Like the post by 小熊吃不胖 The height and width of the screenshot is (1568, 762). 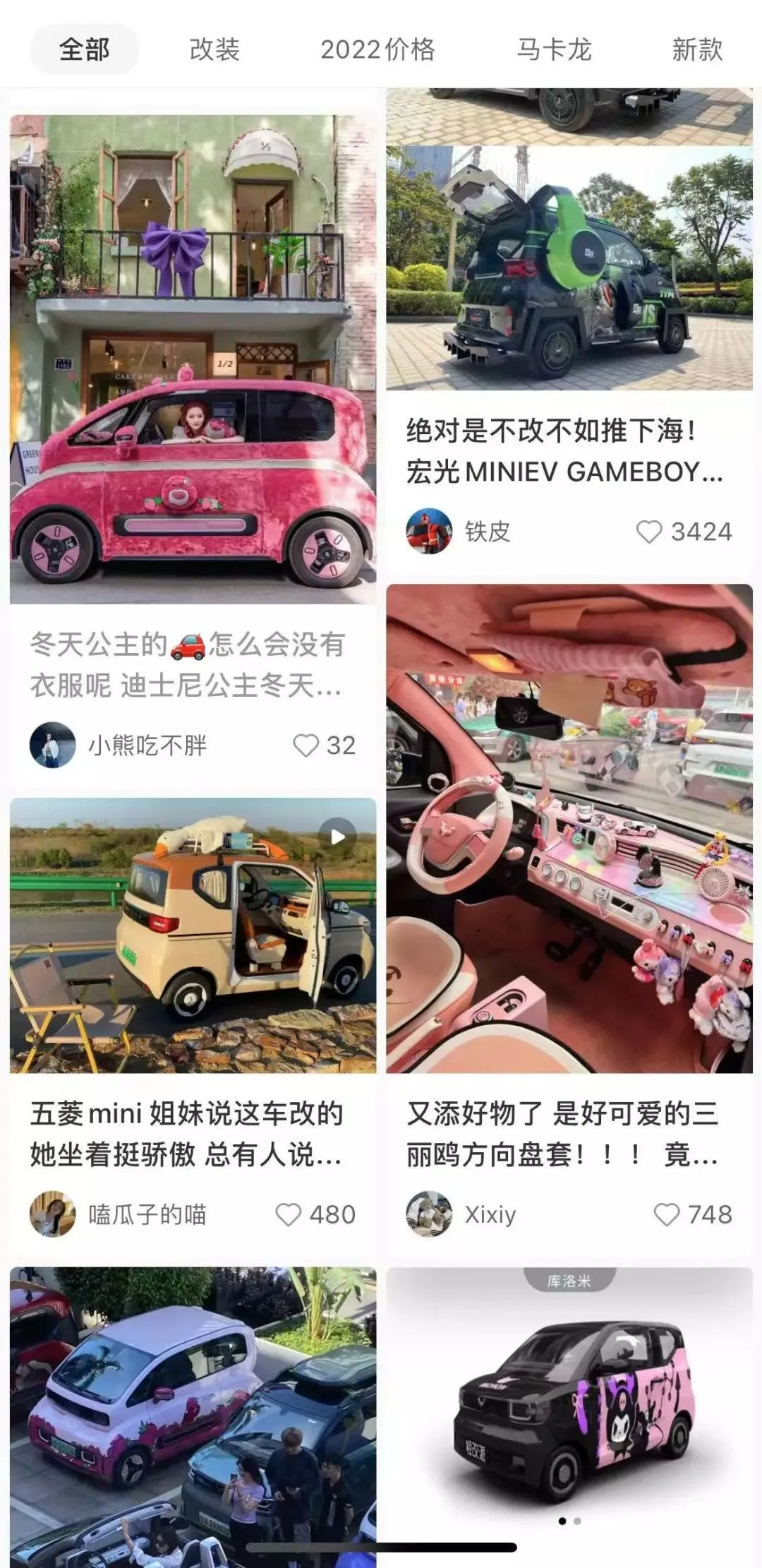point(306,746)
